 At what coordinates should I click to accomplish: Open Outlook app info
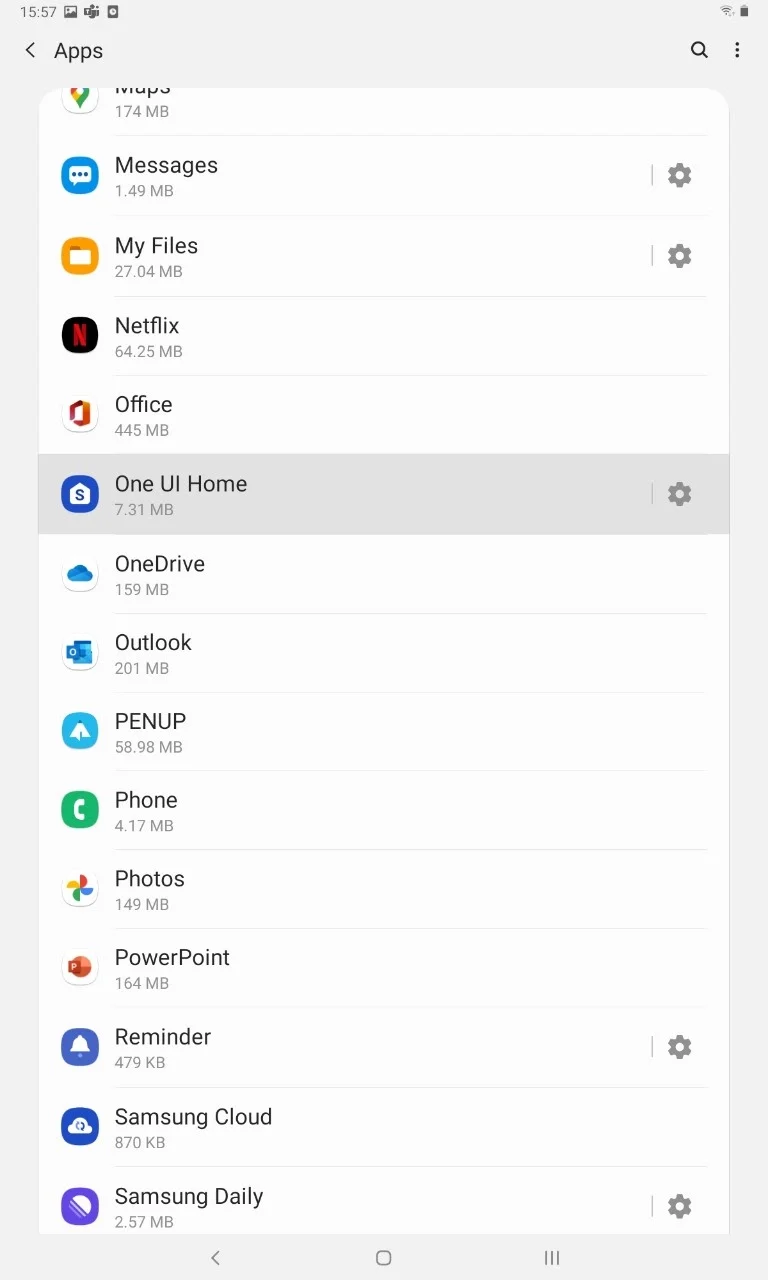pyautogui.click(x=384, y=653)
